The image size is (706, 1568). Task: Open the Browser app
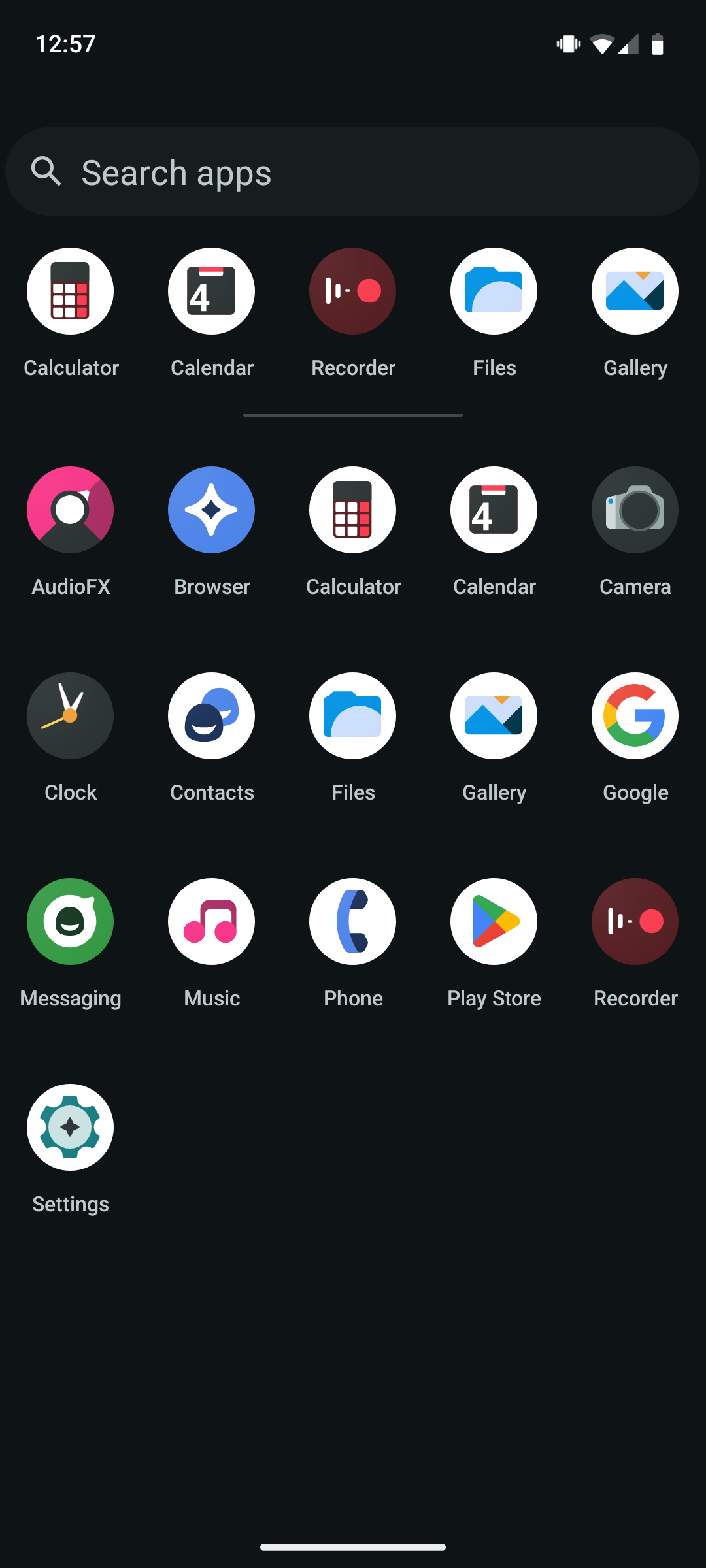(211, 510)
